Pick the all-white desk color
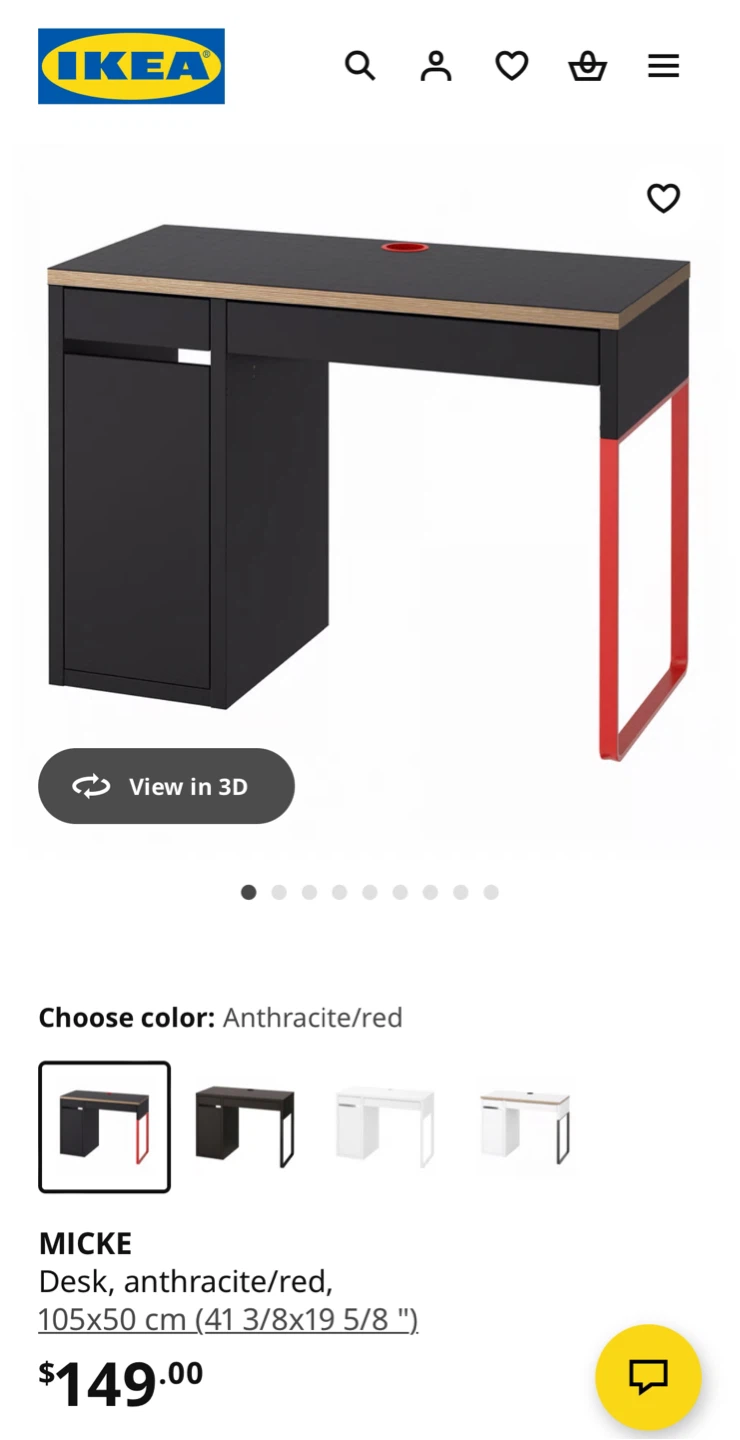Viewport: 740px width, 1440px height. click(x=385, y=1127)
